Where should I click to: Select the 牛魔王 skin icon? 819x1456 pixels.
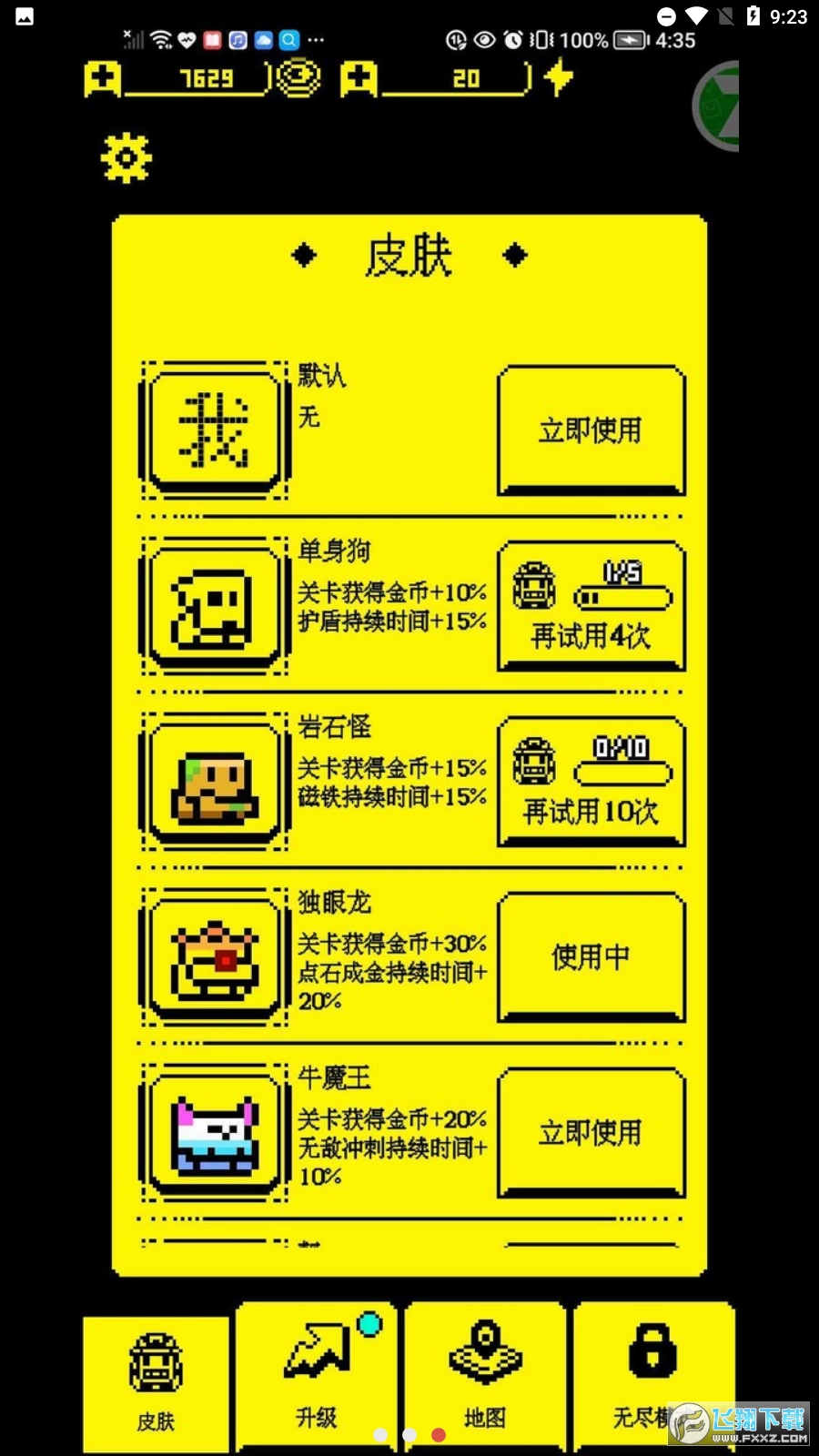pos(215,1135)
